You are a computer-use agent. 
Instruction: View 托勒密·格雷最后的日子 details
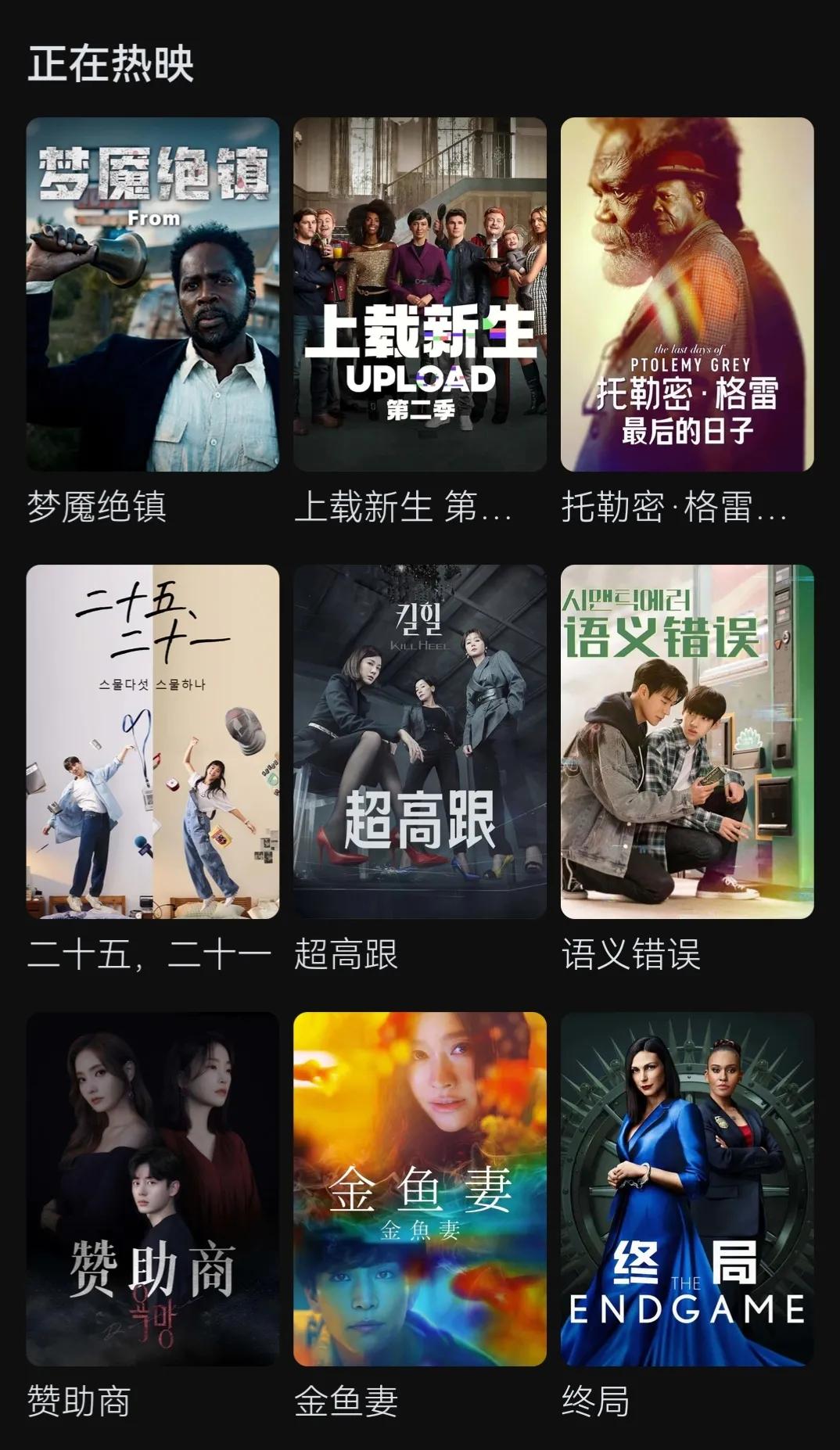click(x=687, y=294)
